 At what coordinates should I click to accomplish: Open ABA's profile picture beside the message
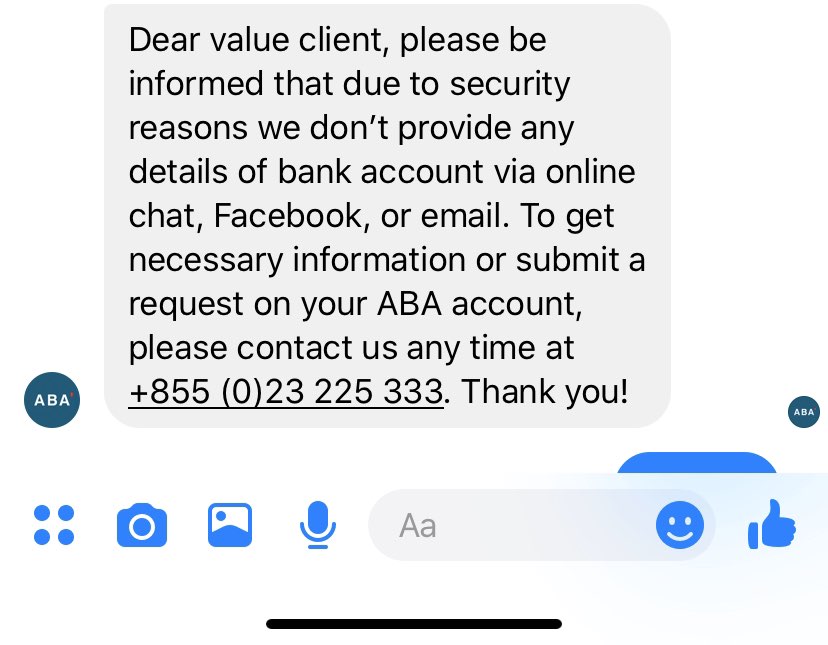click(x=51, y=399)
